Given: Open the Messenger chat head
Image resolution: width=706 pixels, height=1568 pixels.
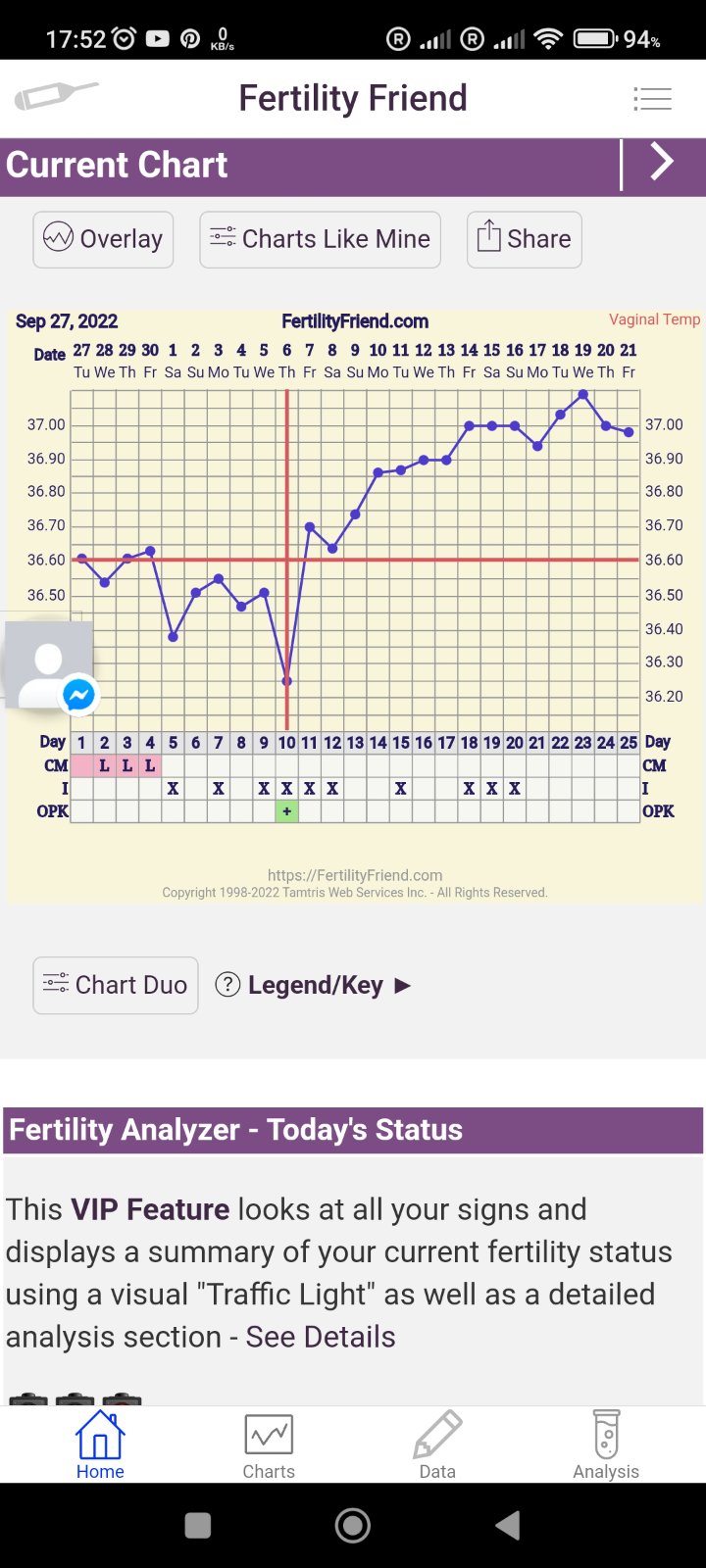Looking at the screenshot, I should [x=49, y=664].
